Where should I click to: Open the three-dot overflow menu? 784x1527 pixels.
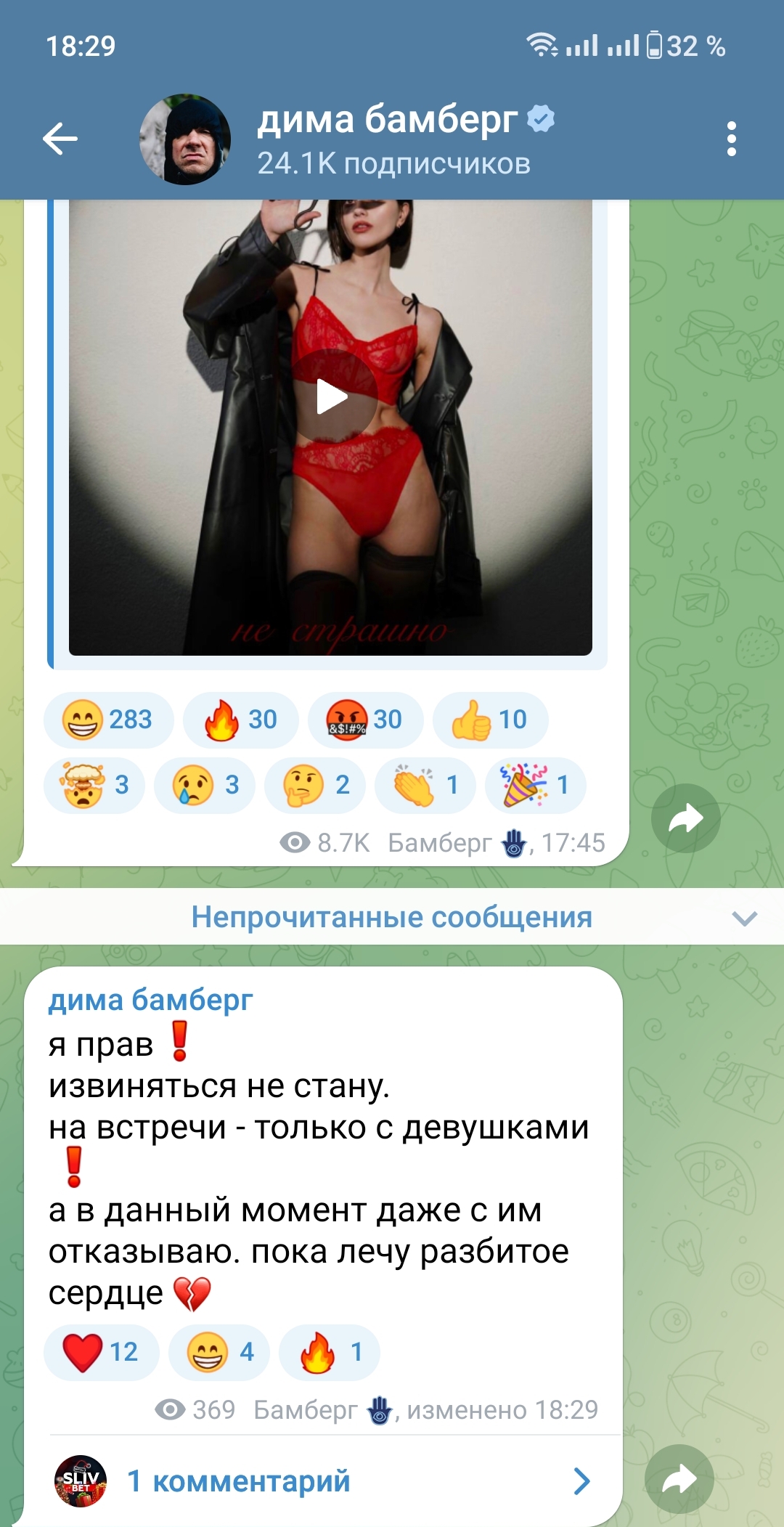[731, 139]
